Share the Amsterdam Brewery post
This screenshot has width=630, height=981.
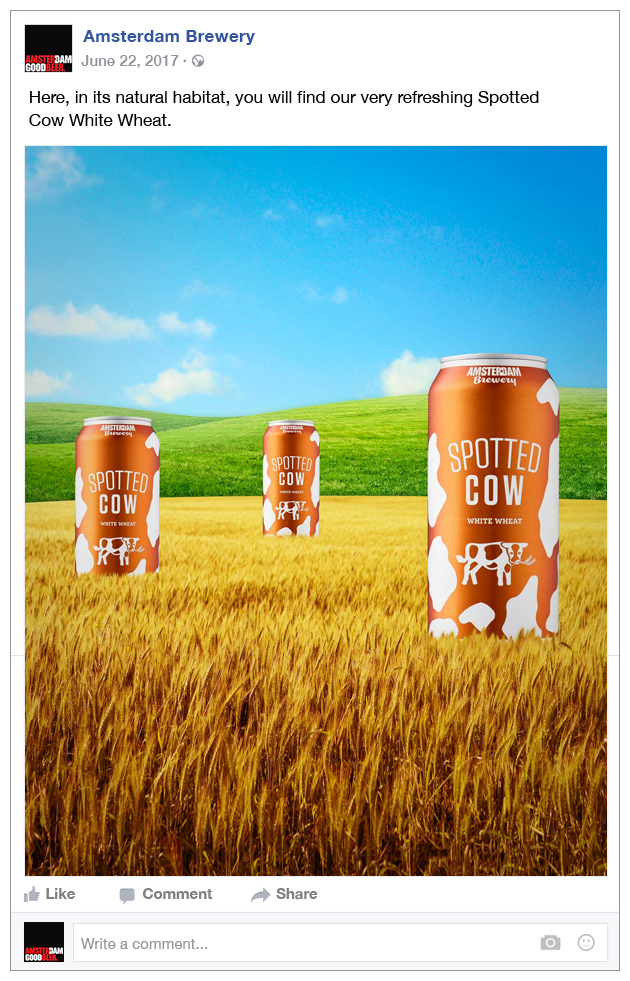pyautogui.click(x=285, y=894)
